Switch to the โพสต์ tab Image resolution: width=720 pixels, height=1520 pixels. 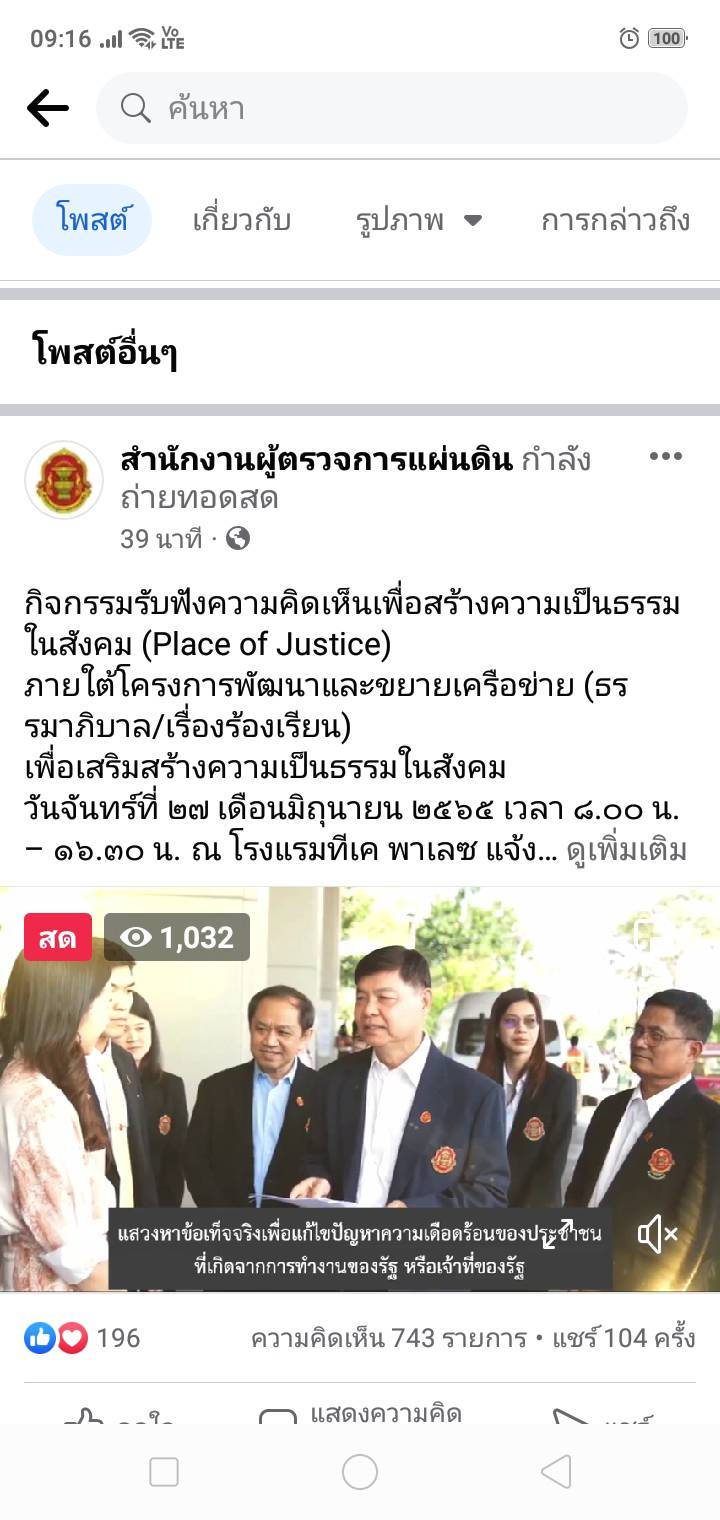[x=91, y=220]
